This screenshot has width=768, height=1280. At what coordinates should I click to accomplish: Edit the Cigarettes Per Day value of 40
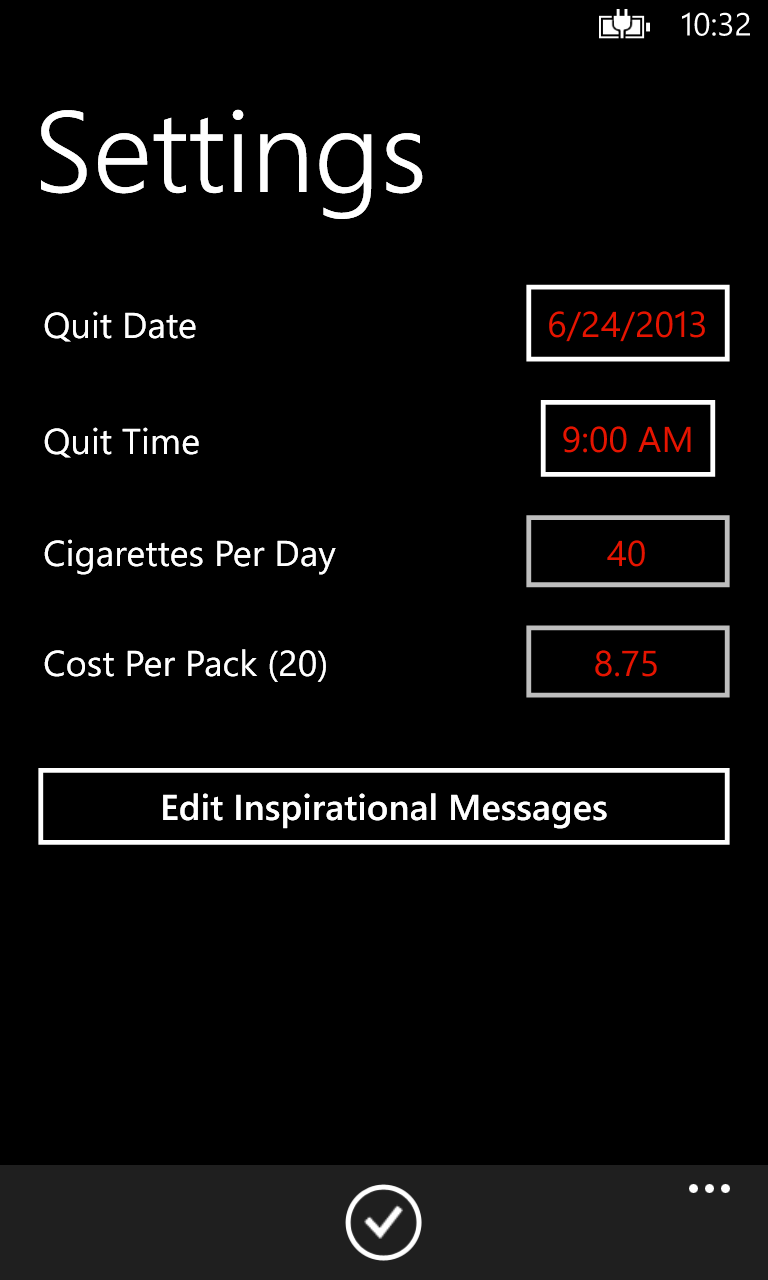coord(627,551)
